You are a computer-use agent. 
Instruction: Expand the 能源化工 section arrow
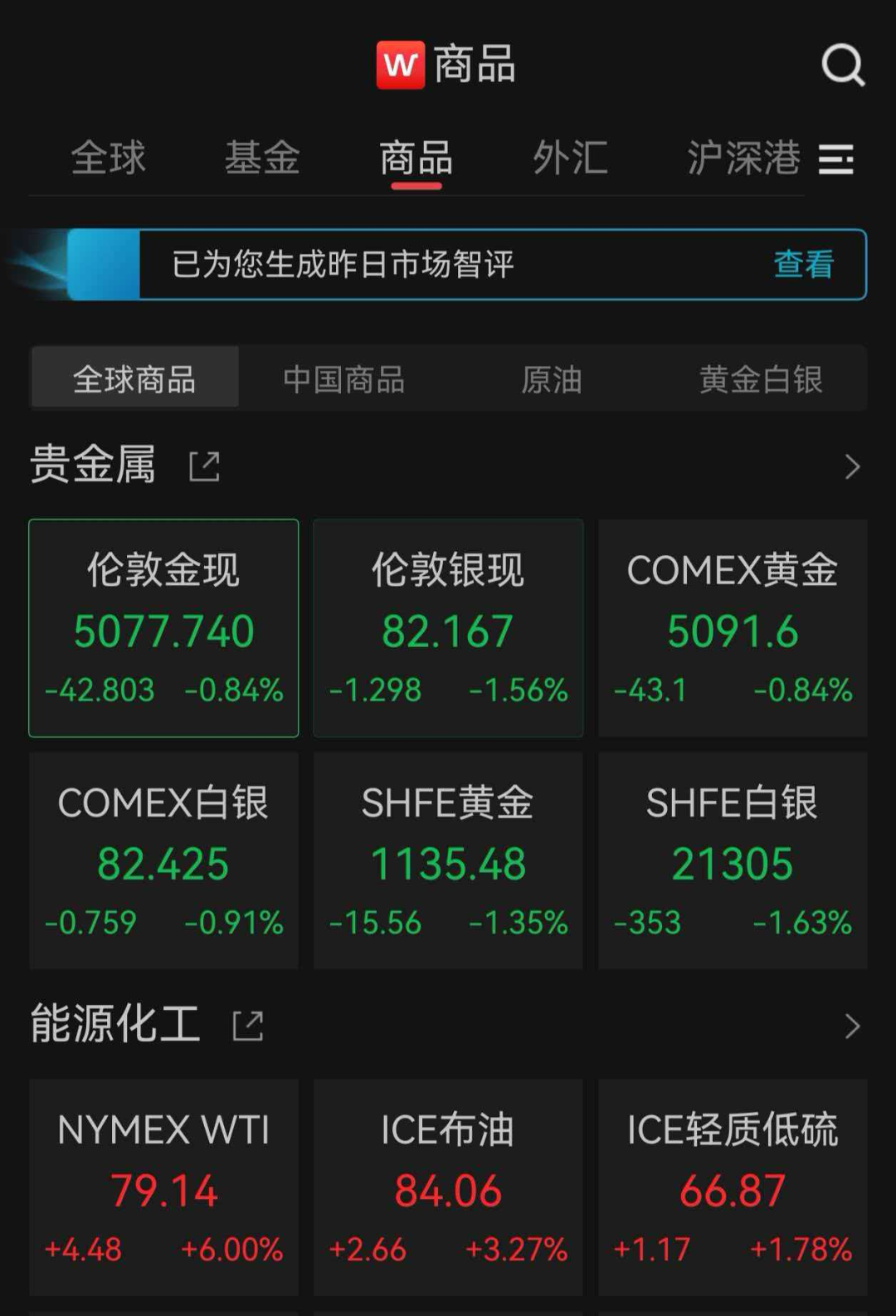852,1026
